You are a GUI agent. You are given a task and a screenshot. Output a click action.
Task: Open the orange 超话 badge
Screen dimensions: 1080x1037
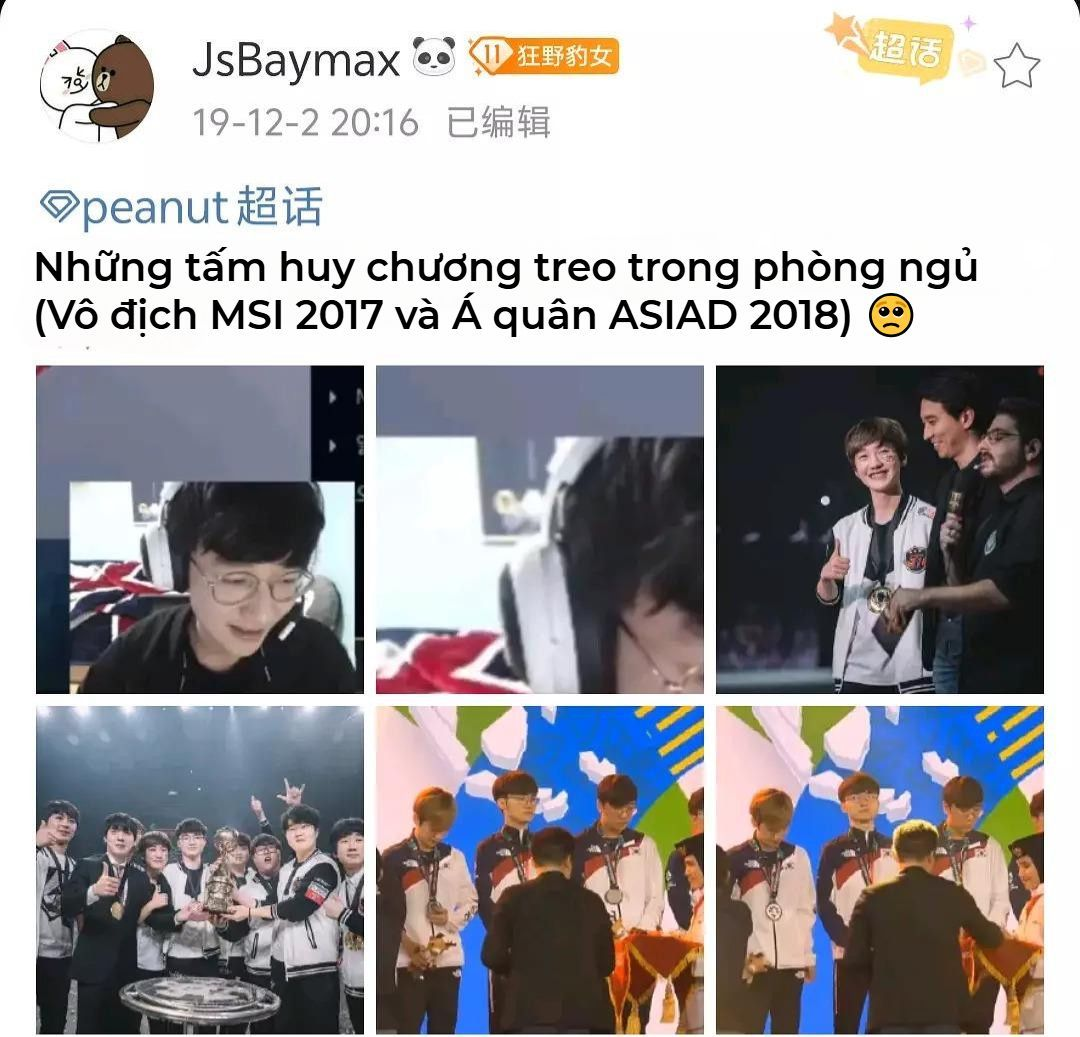pos(898,48)
